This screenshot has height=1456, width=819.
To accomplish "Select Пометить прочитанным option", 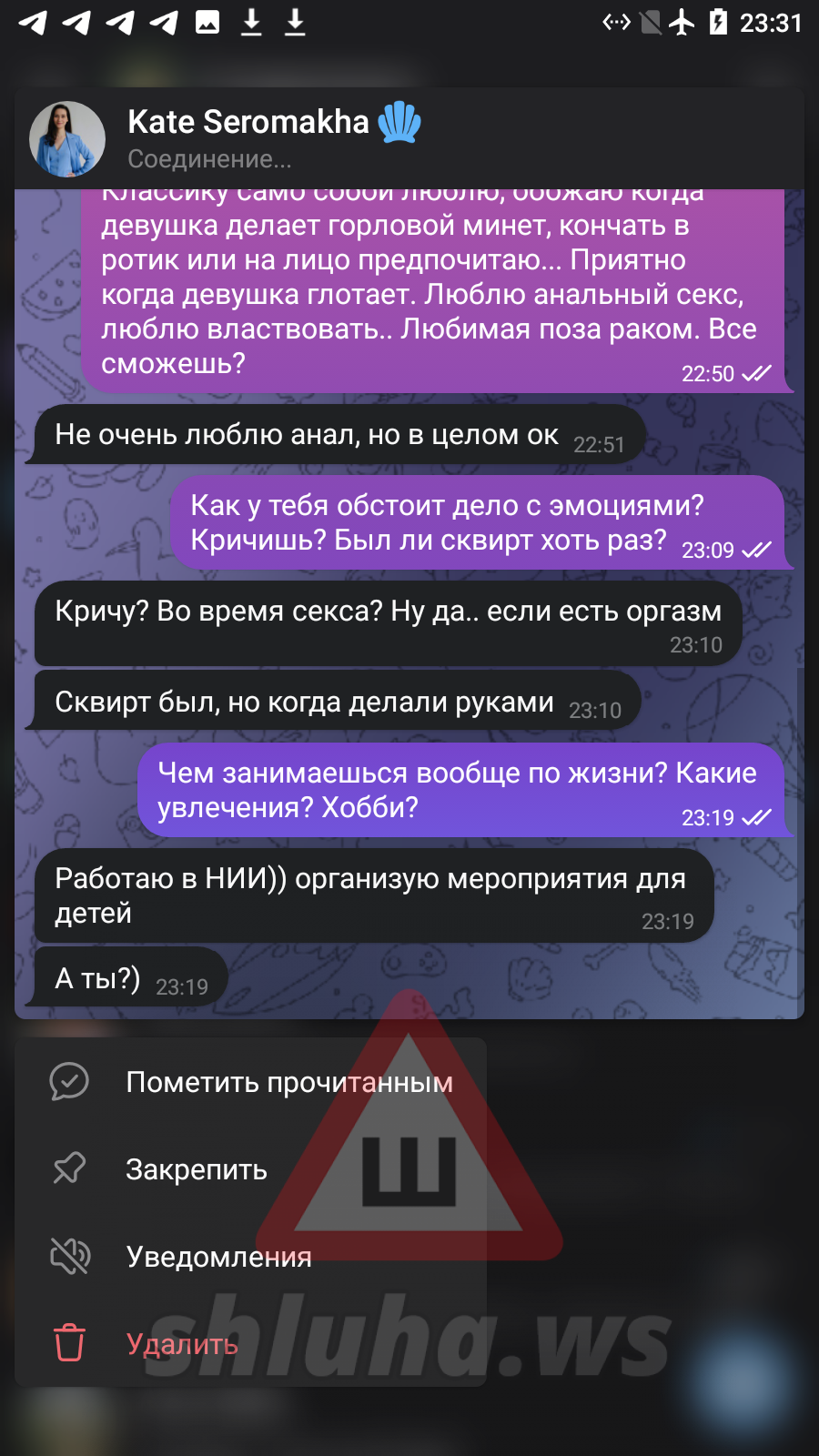I will click(x=250, y=1082).
